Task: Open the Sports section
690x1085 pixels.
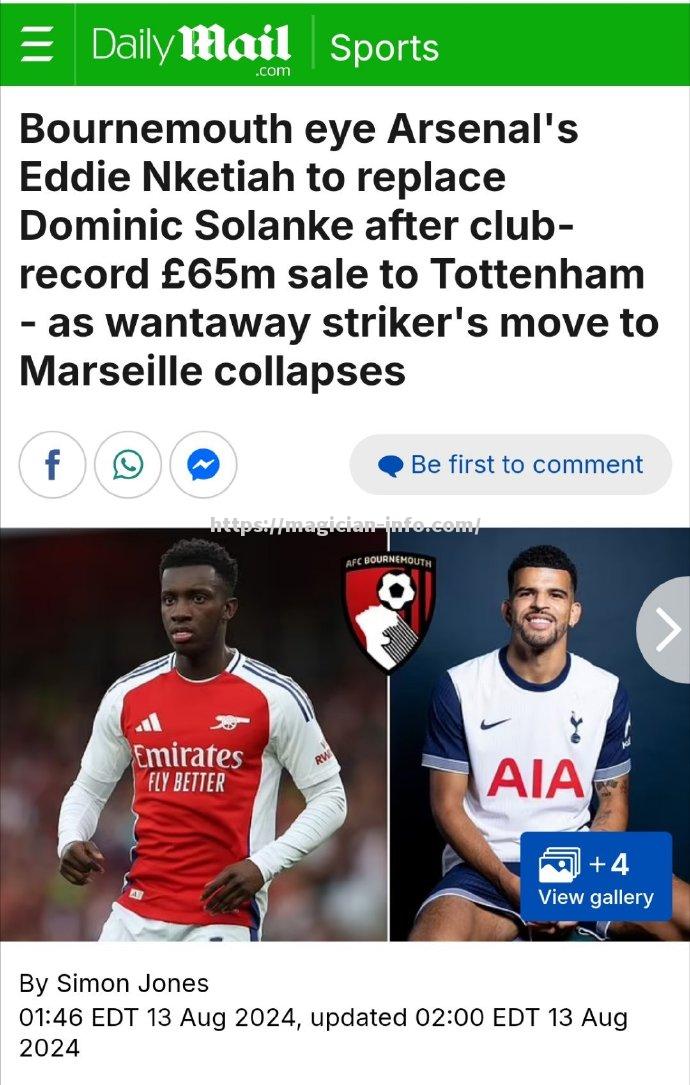Action: click(384, 47)
